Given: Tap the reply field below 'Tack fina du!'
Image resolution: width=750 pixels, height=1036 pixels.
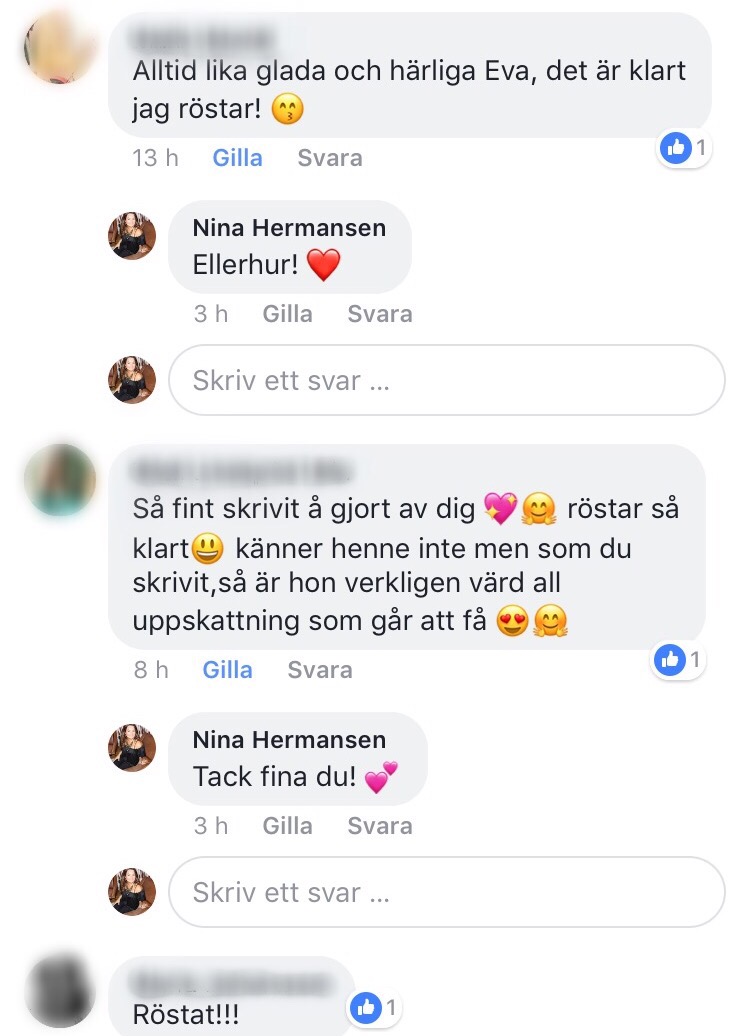Looking at the screenshot, I should pyautogui.click(x=445, y=892).
